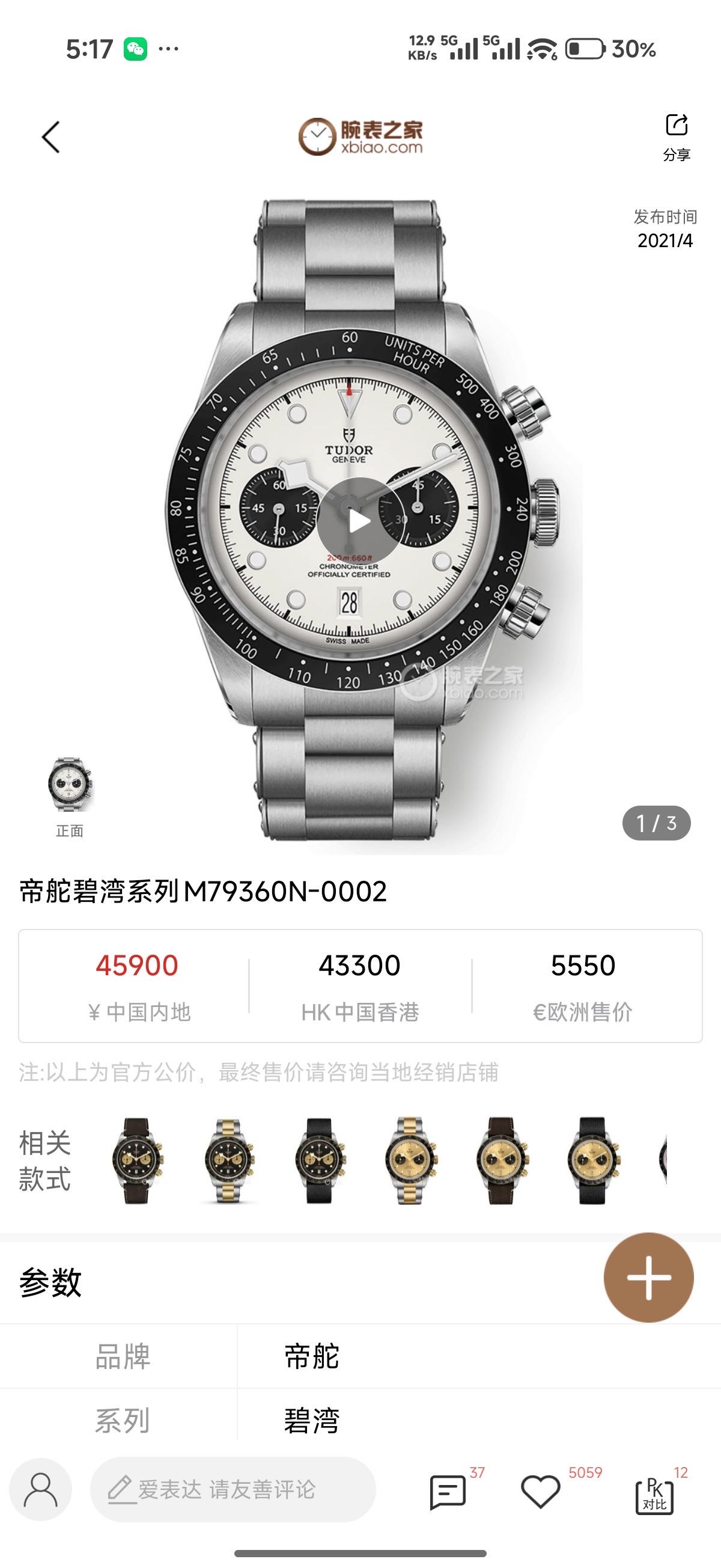Go back using the top-left arrow
The image size is (721, 1568).
51,137
